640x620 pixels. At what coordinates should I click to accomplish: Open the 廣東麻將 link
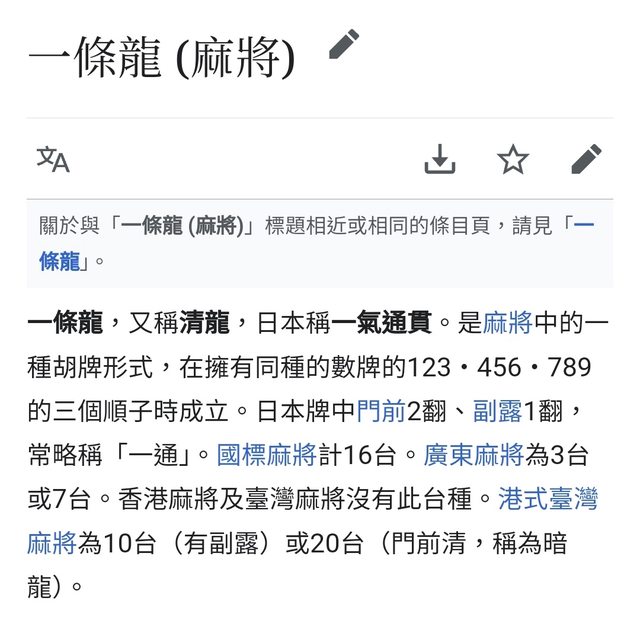(473, 455)
